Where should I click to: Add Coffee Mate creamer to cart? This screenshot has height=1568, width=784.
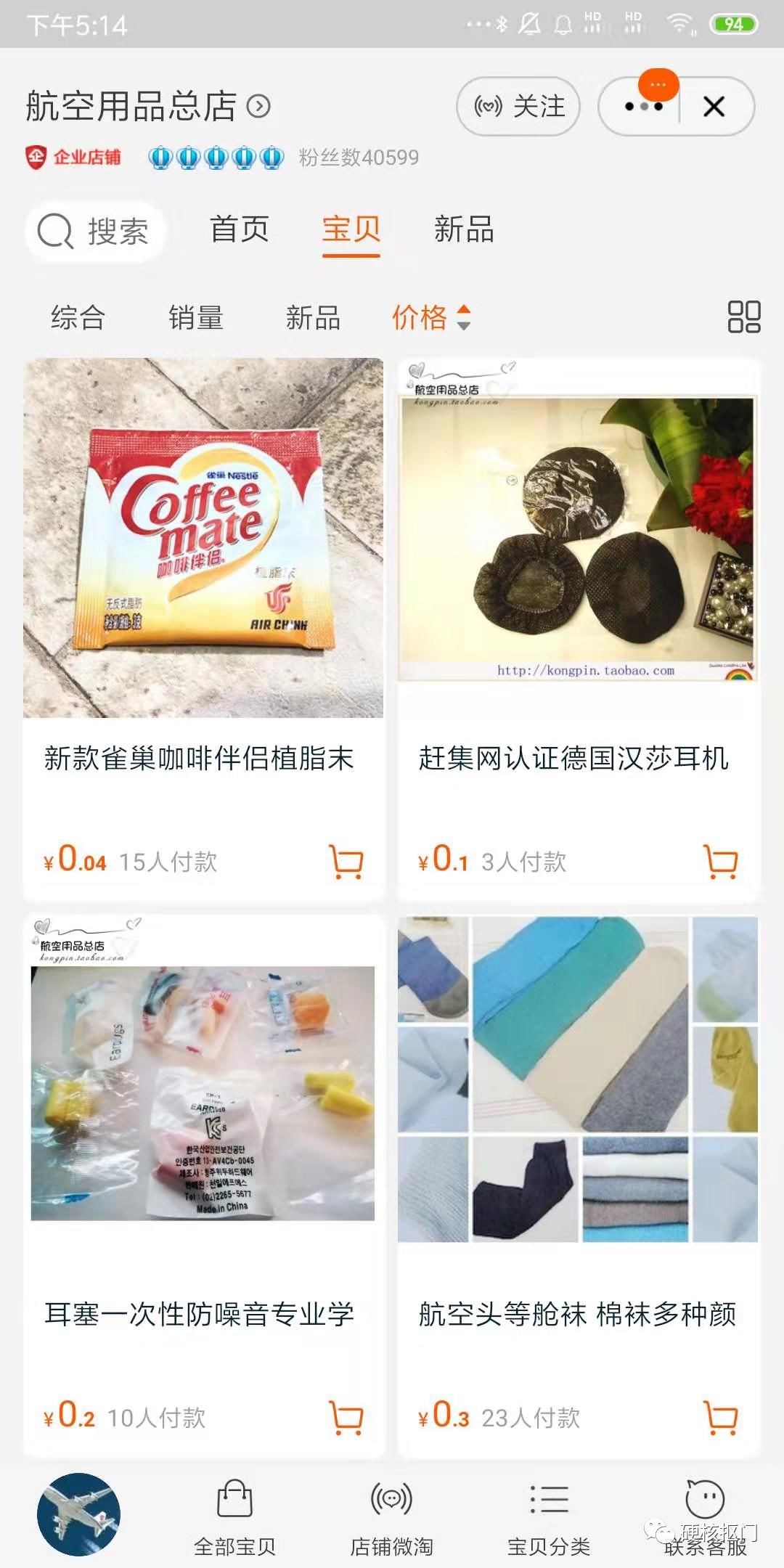coord(346,863)
